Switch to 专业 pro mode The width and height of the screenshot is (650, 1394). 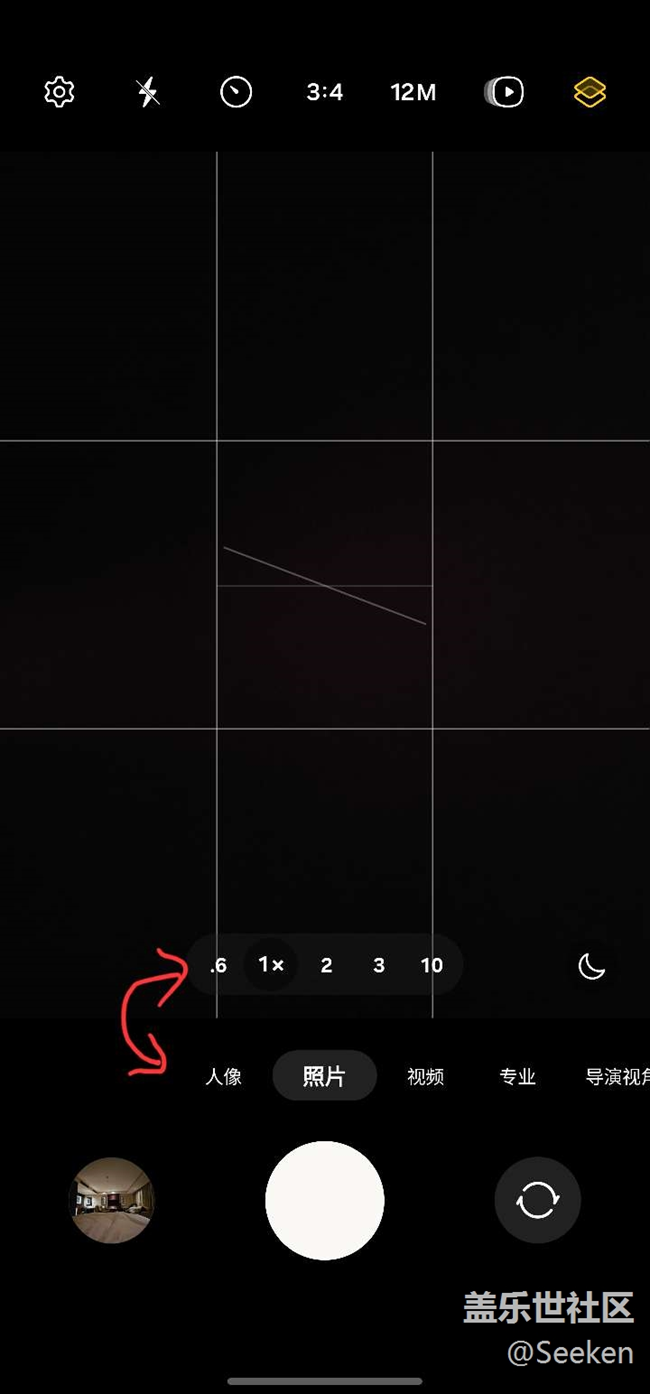click(x=517, y=1076)
